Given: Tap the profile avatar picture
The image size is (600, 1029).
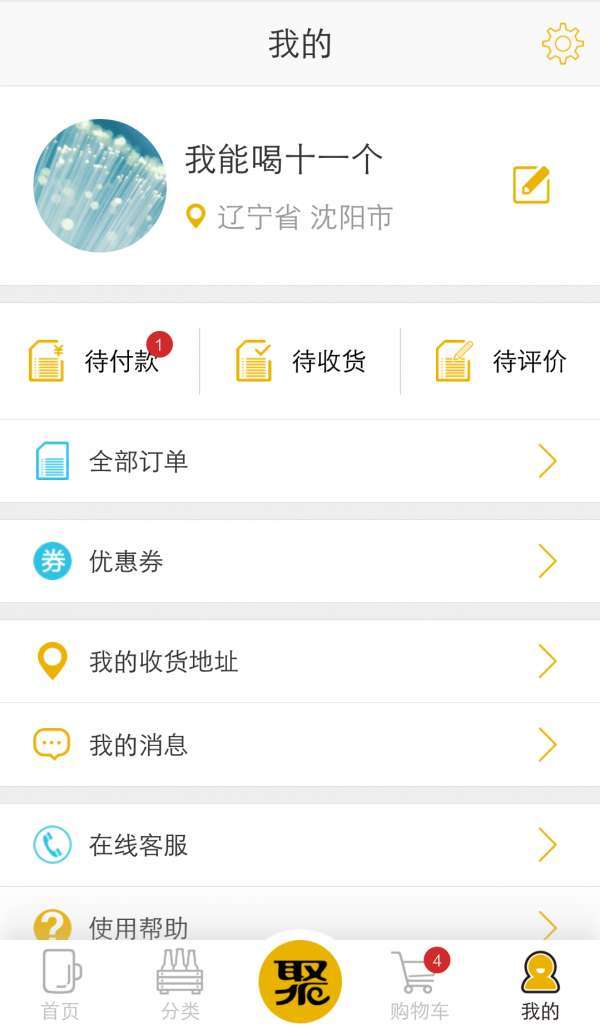Looking at the screenshot, I should [100, 186].
